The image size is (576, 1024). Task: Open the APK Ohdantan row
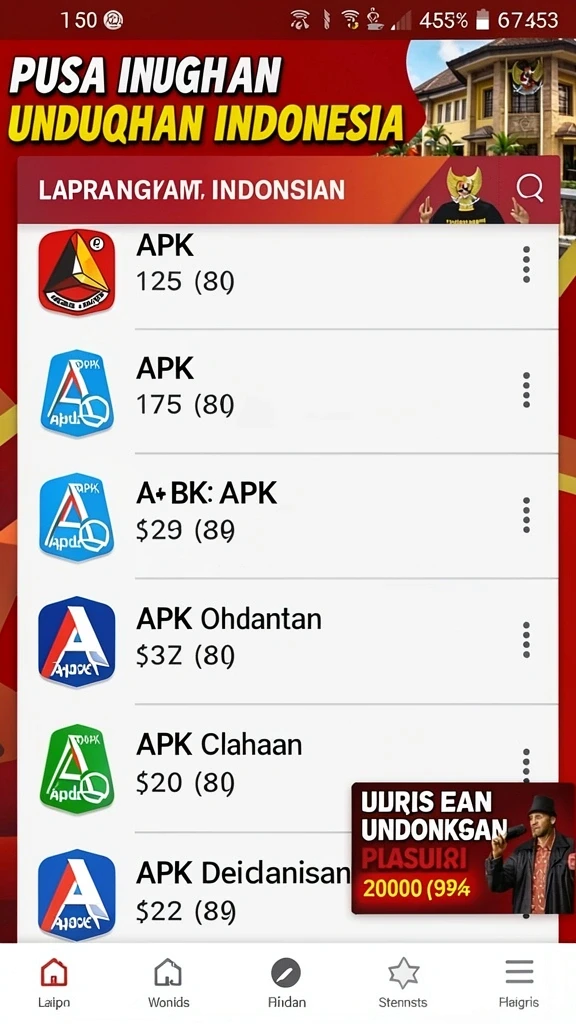[288, 641]
